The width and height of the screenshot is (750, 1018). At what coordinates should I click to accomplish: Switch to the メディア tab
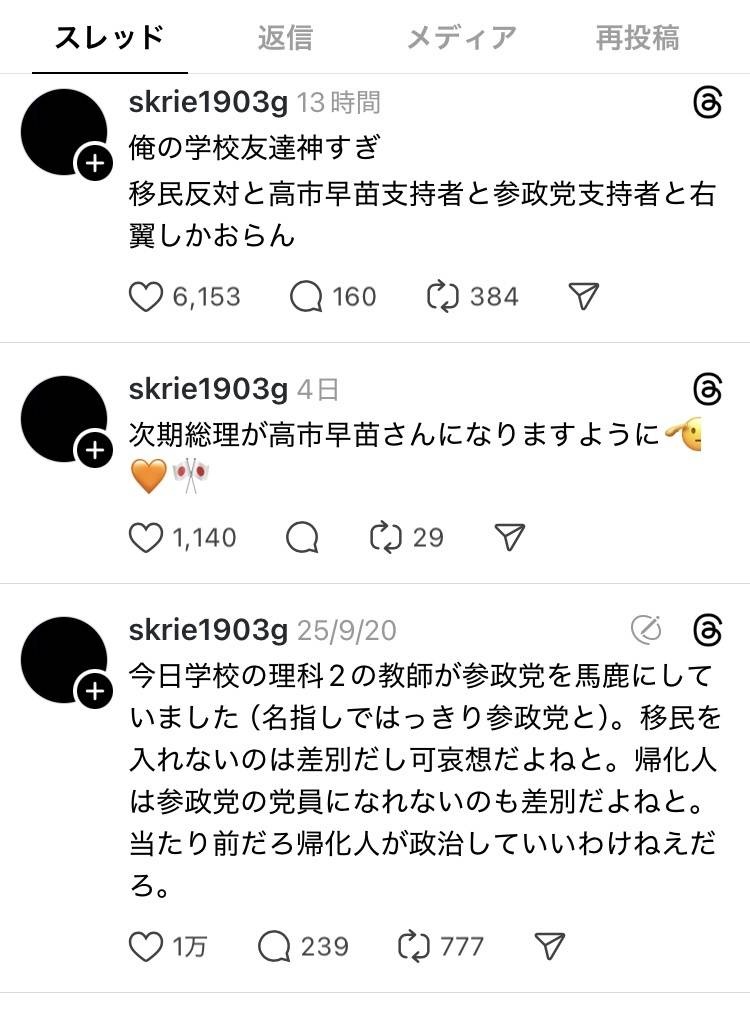click(461, 38)
